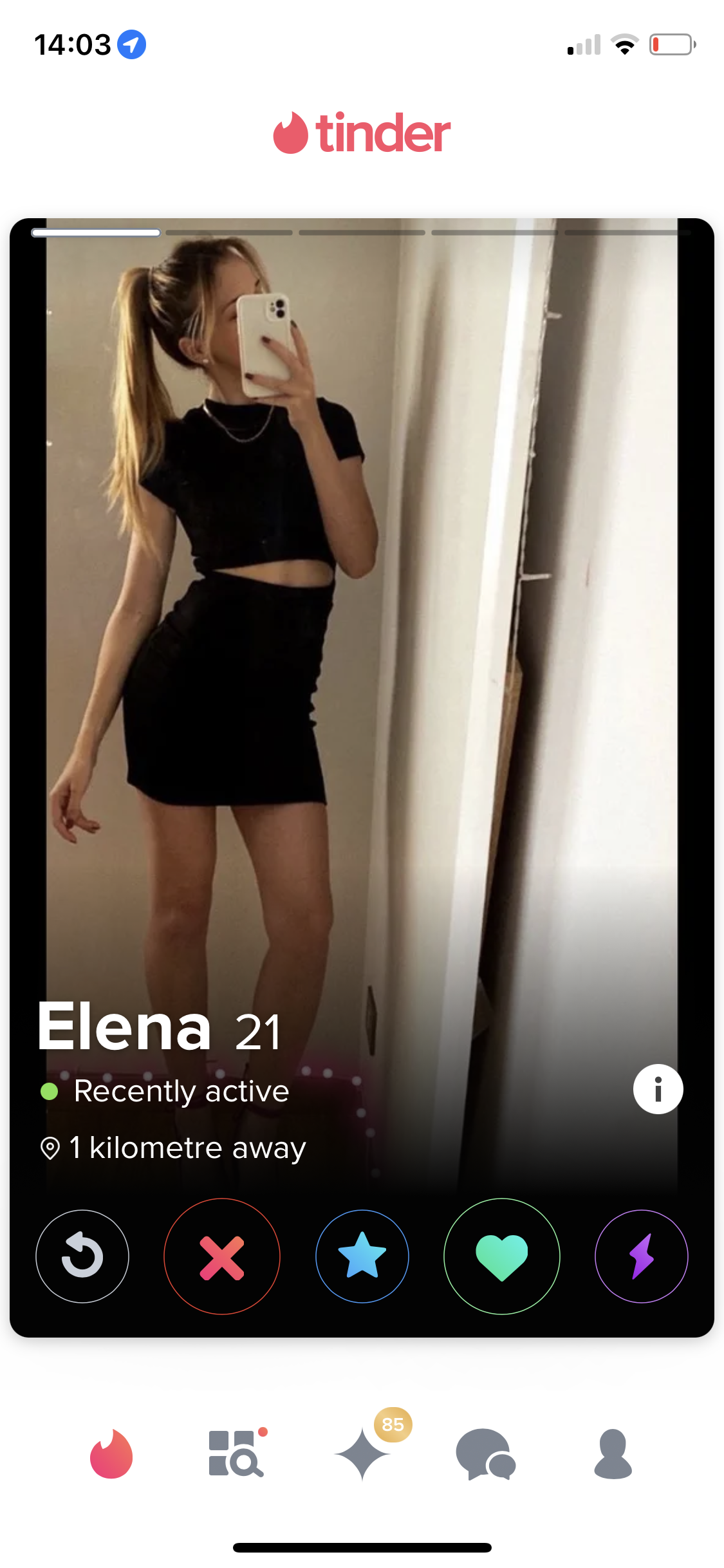Go to your Profile tab
The height and width of the screenshot is (1568, 724).
pos(613,1454)
